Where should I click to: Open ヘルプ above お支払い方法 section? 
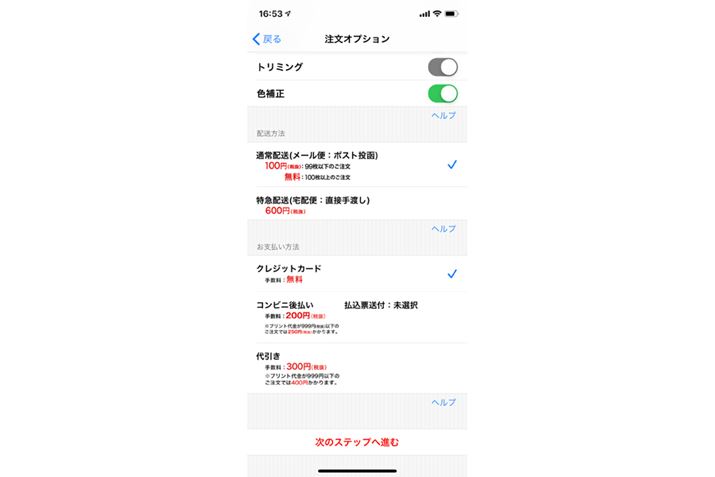pyautogui.click(x=443, y=229)
